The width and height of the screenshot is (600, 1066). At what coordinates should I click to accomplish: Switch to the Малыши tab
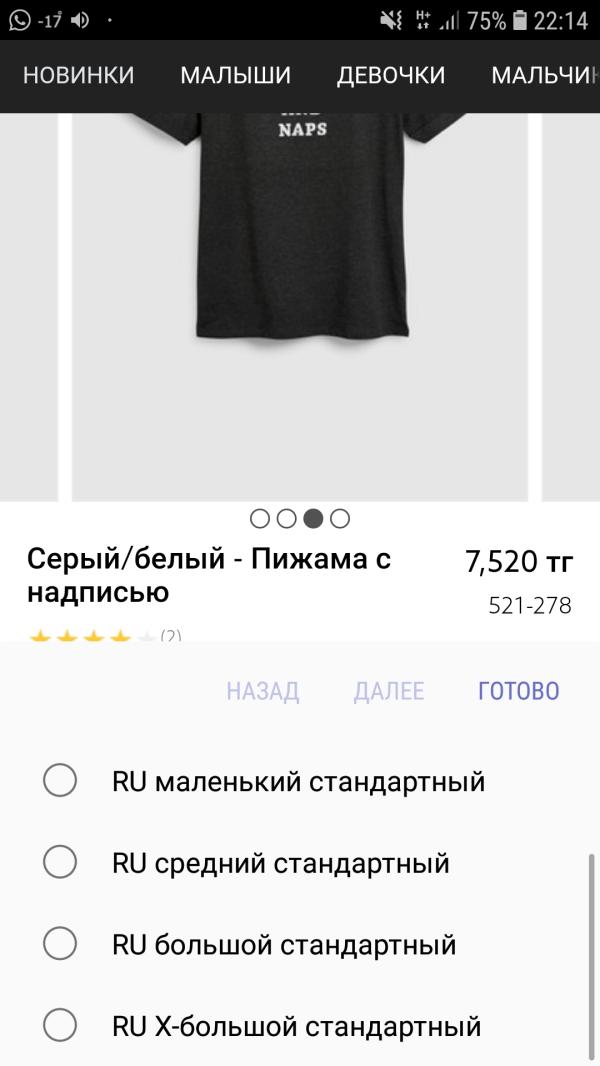(x=235, y=75)
